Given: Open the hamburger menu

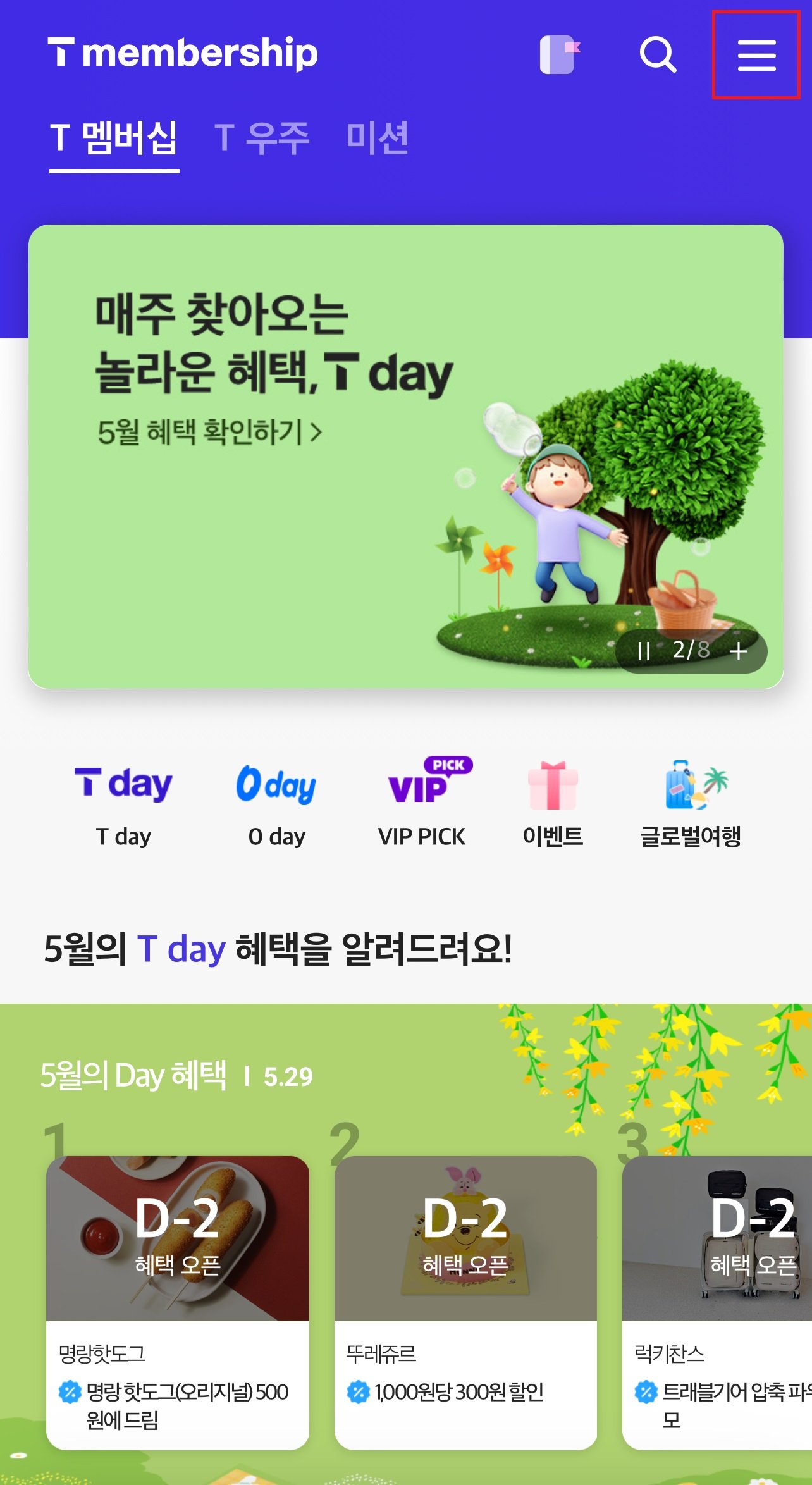Looking at the screenshot, I should click(756, 55).
